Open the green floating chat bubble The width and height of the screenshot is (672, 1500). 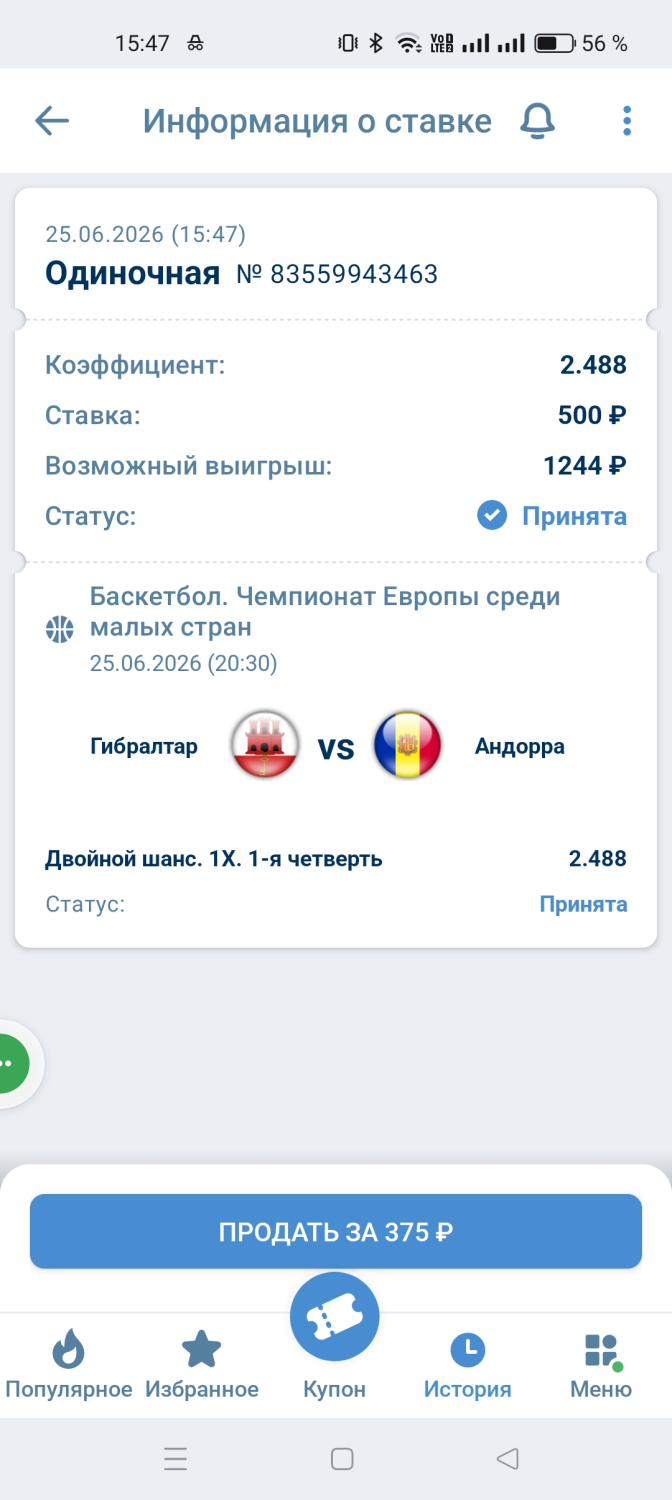12,1063
